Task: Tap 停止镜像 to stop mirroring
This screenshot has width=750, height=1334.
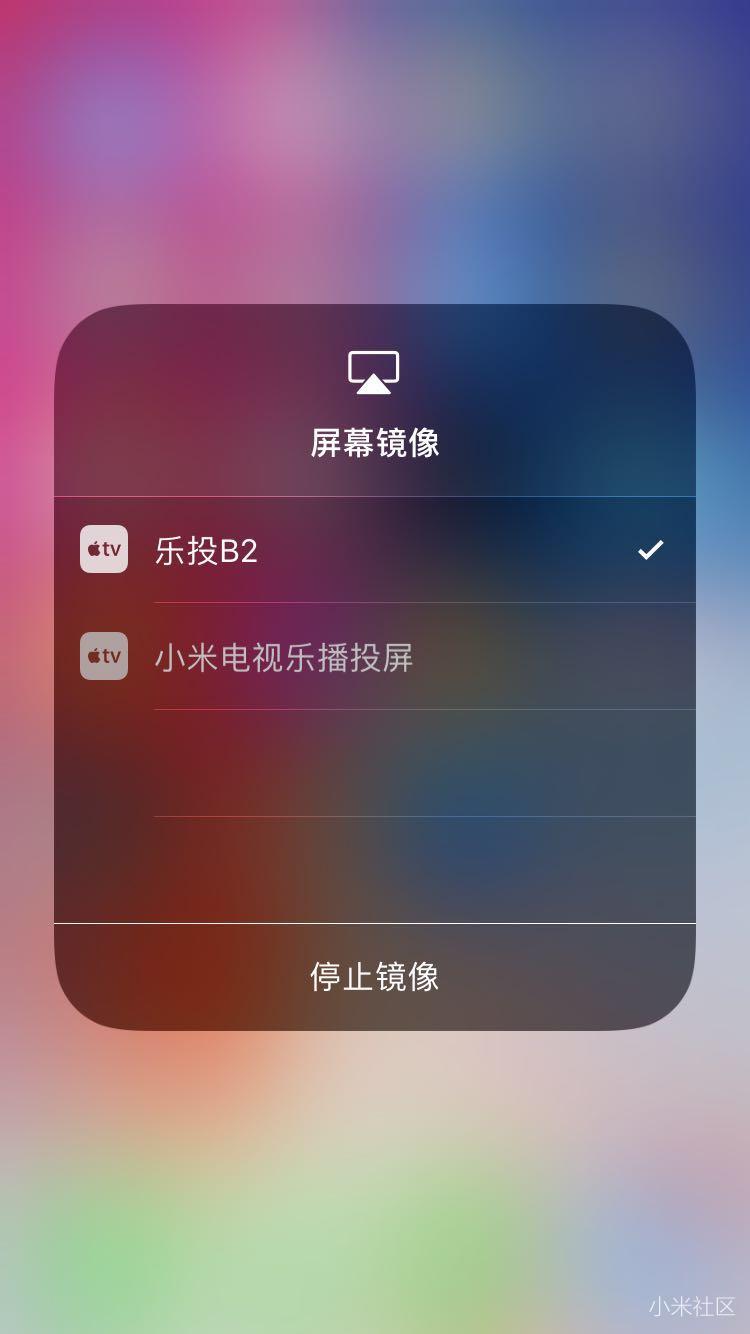Action: (375, 978)
